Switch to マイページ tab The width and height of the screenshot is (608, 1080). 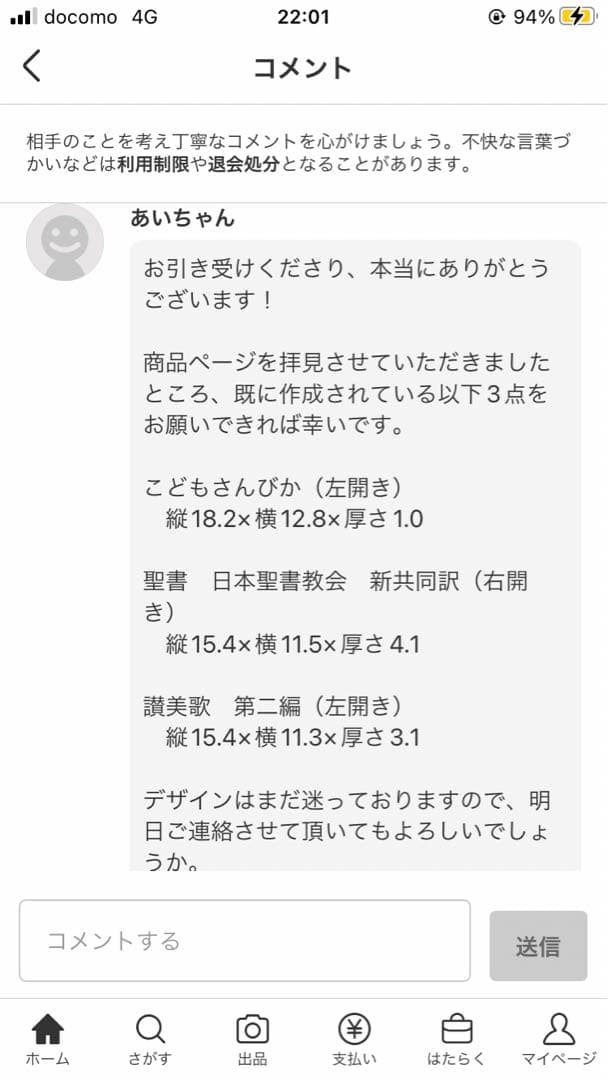[x=558, y=1039]
